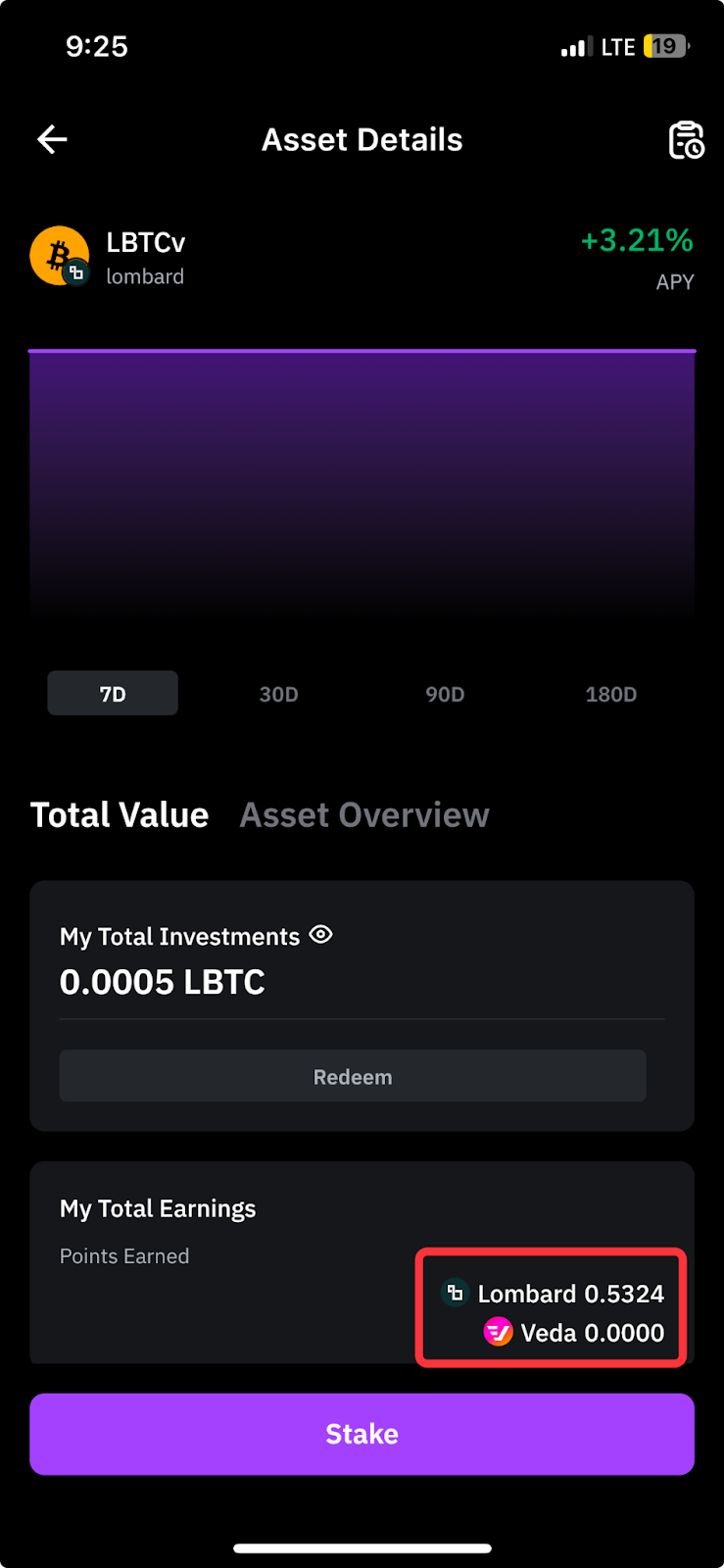Switch chart to 30D range
This screenshot has width=724, height=1568.
[278, 694]
